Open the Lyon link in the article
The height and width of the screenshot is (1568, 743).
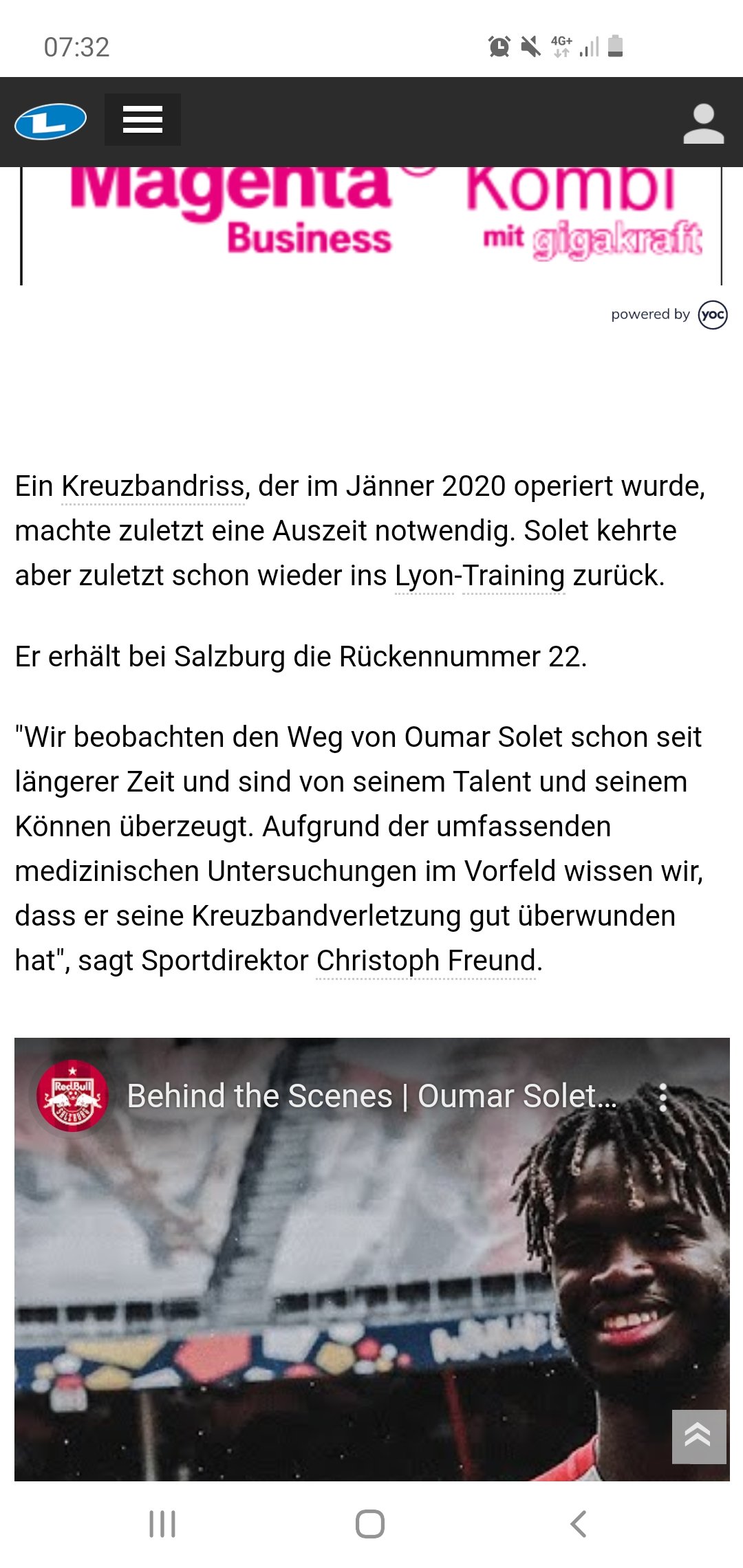point(424,576)
